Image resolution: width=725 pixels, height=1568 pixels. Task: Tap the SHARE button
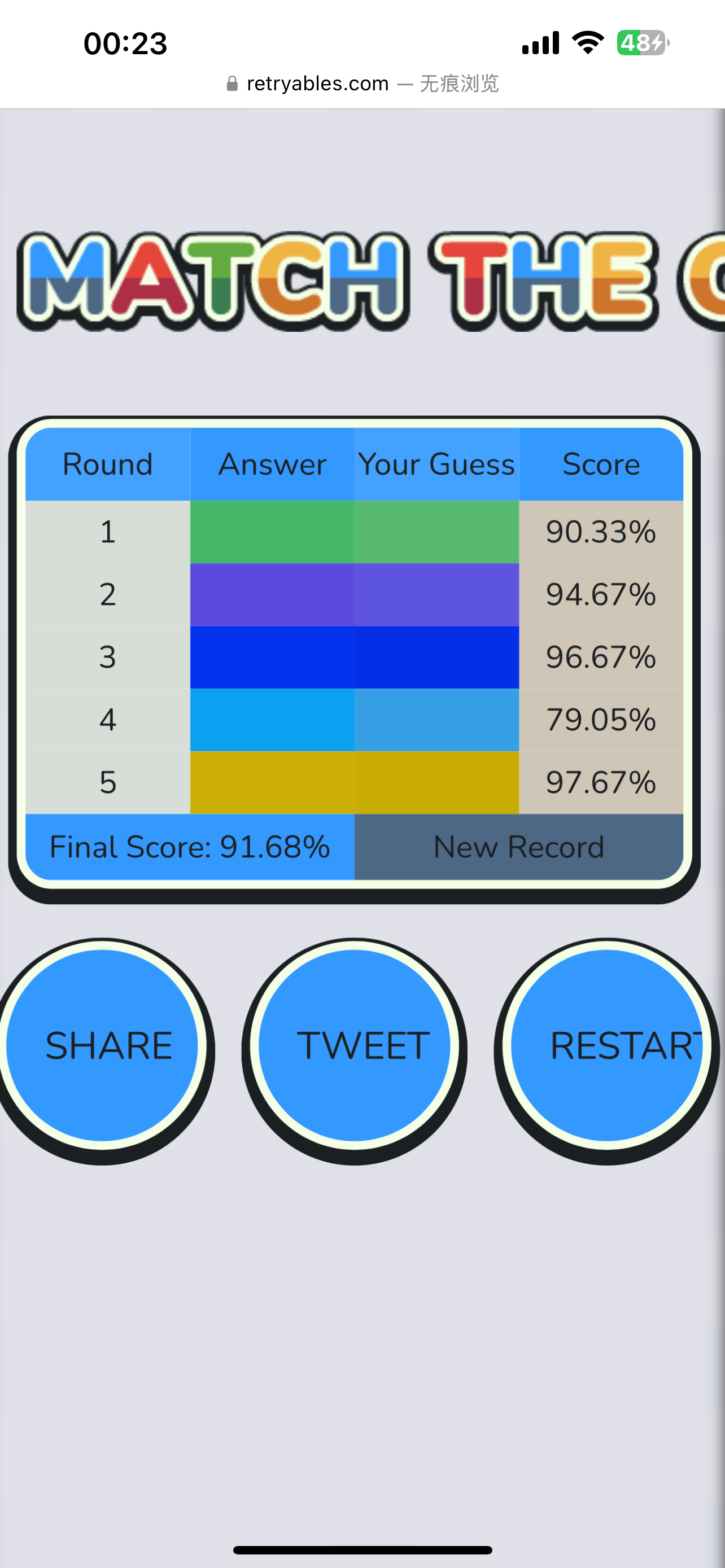pos(102,1046)
